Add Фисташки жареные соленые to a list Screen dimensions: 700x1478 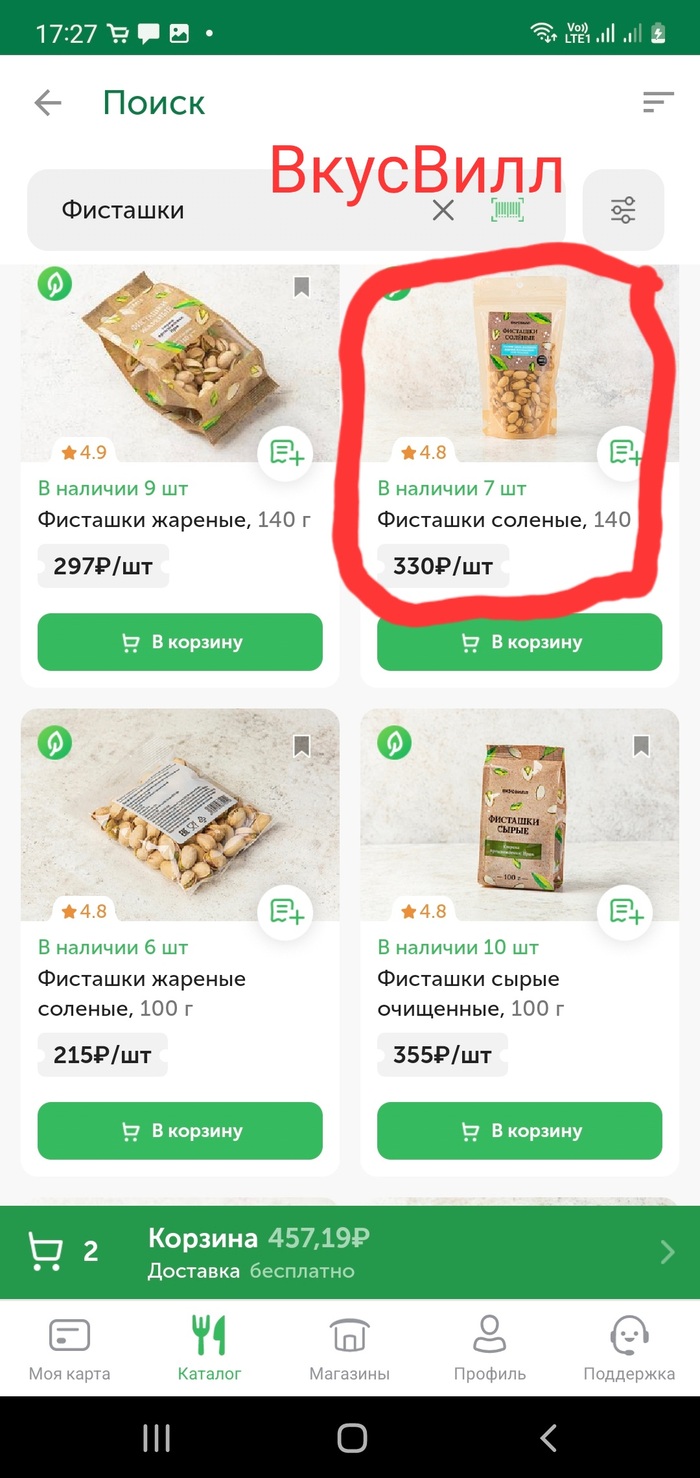point(286,911)
